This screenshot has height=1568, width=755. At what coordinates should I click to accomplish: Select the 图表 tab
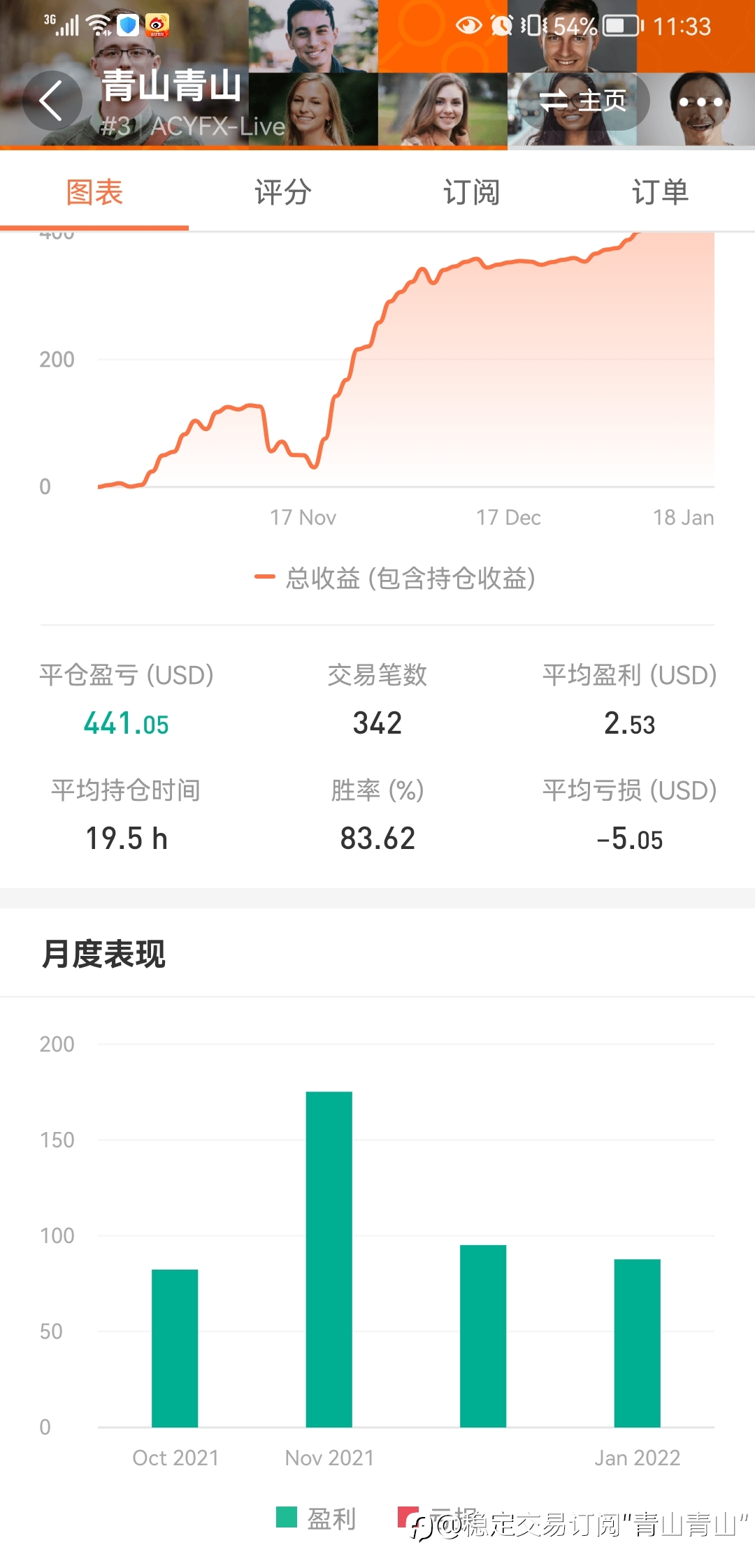point(94,192)
